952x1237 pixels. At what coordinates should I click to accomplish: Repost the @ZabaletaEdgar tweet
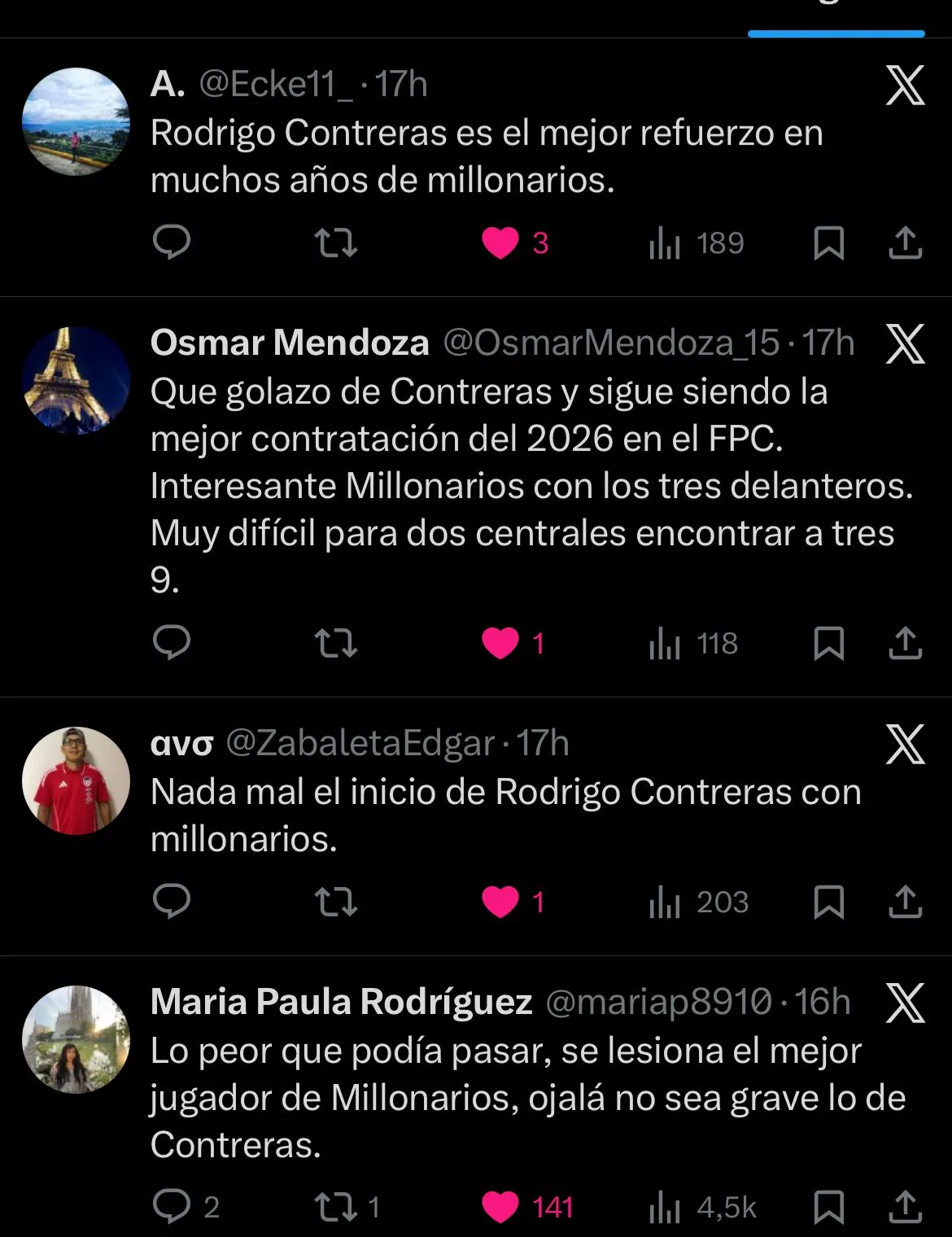(x=335, y=902)
